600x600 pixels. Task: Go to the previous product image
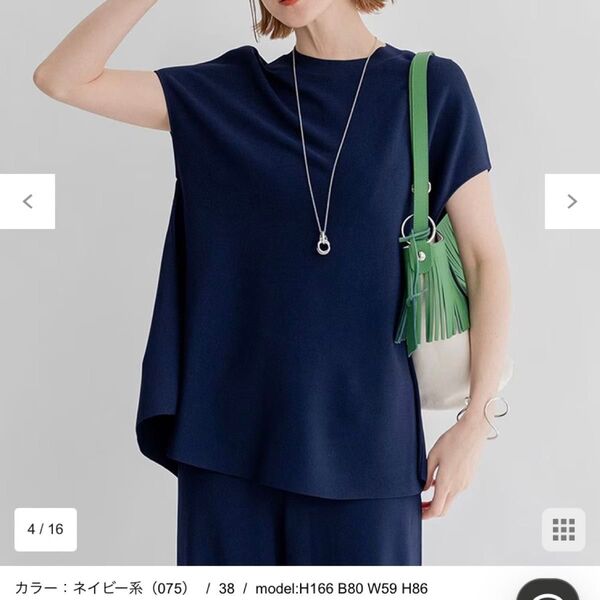(27, 201)
